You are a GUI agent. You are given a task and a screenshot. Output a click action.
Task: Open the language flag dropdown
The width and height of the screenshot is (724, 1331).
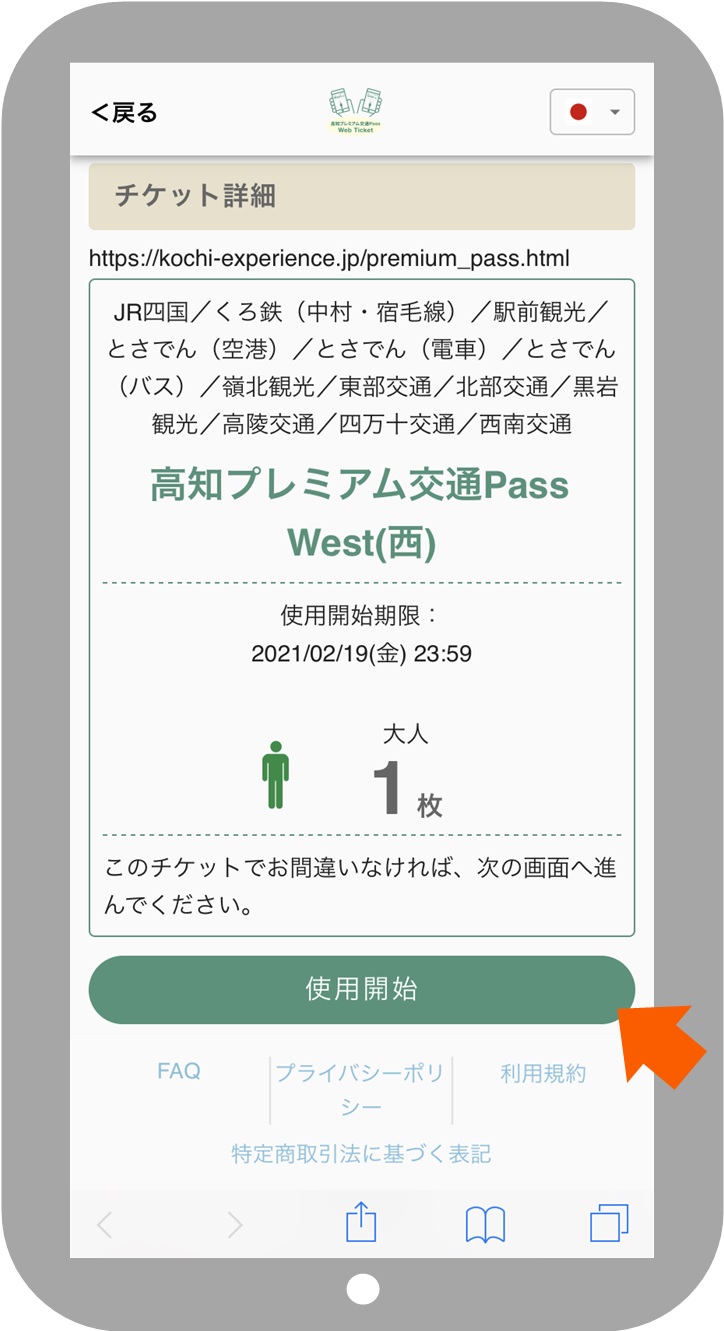[x=592, y=112]
